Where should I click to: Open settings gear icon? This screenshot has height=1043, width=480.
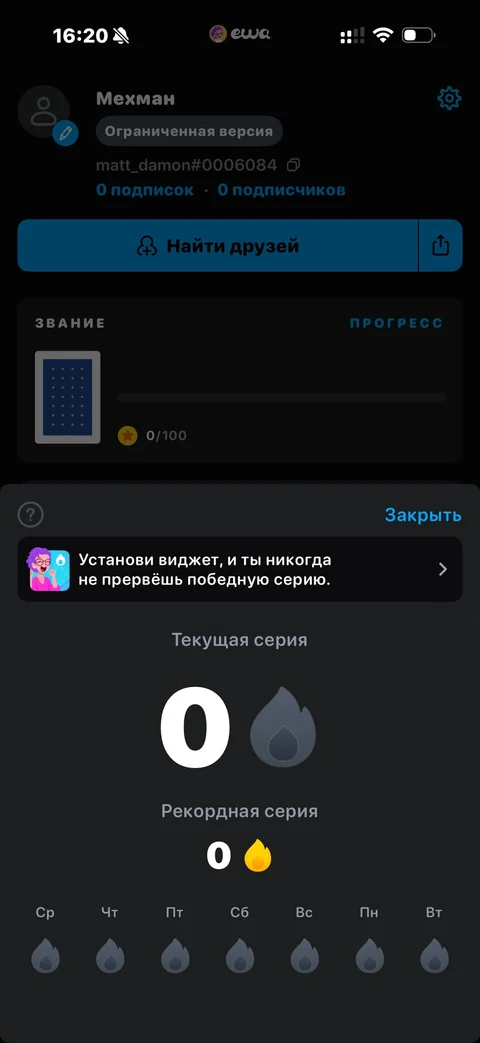tap(449, 98)
